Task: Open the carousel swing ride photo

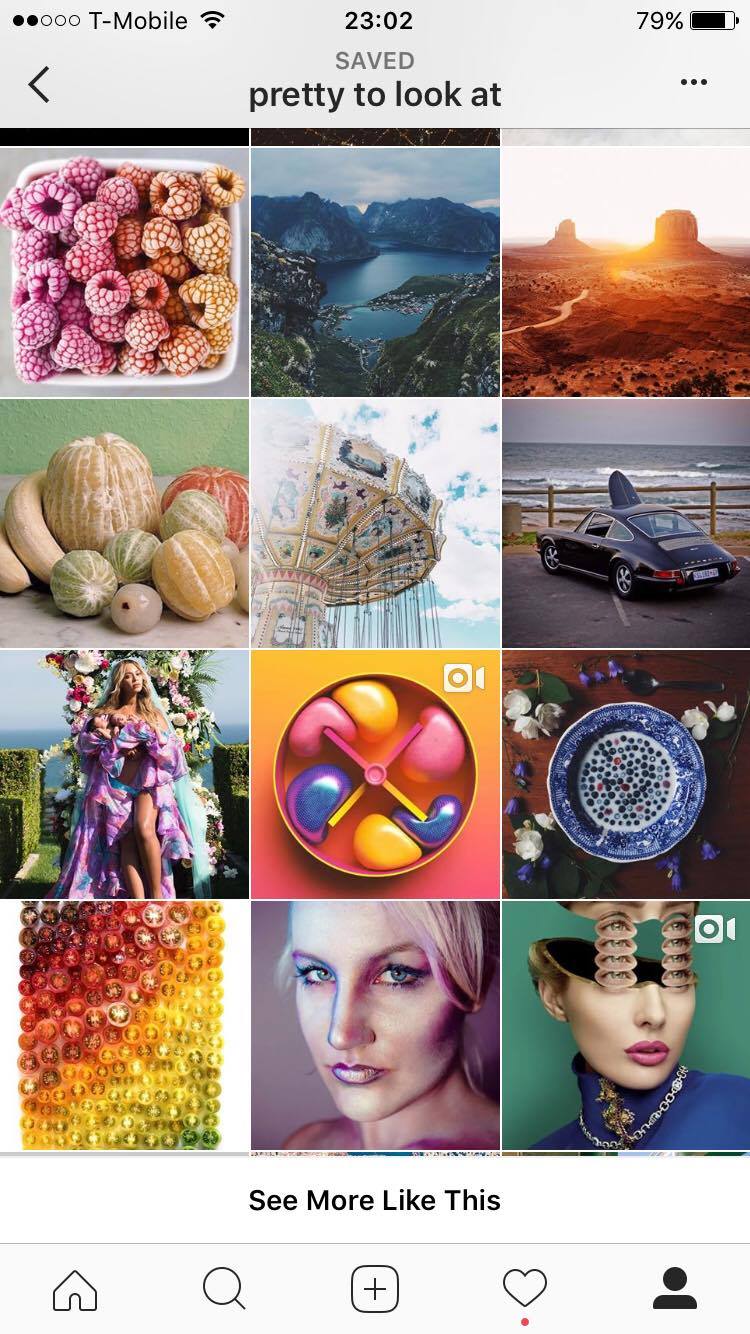Action: 375,523
